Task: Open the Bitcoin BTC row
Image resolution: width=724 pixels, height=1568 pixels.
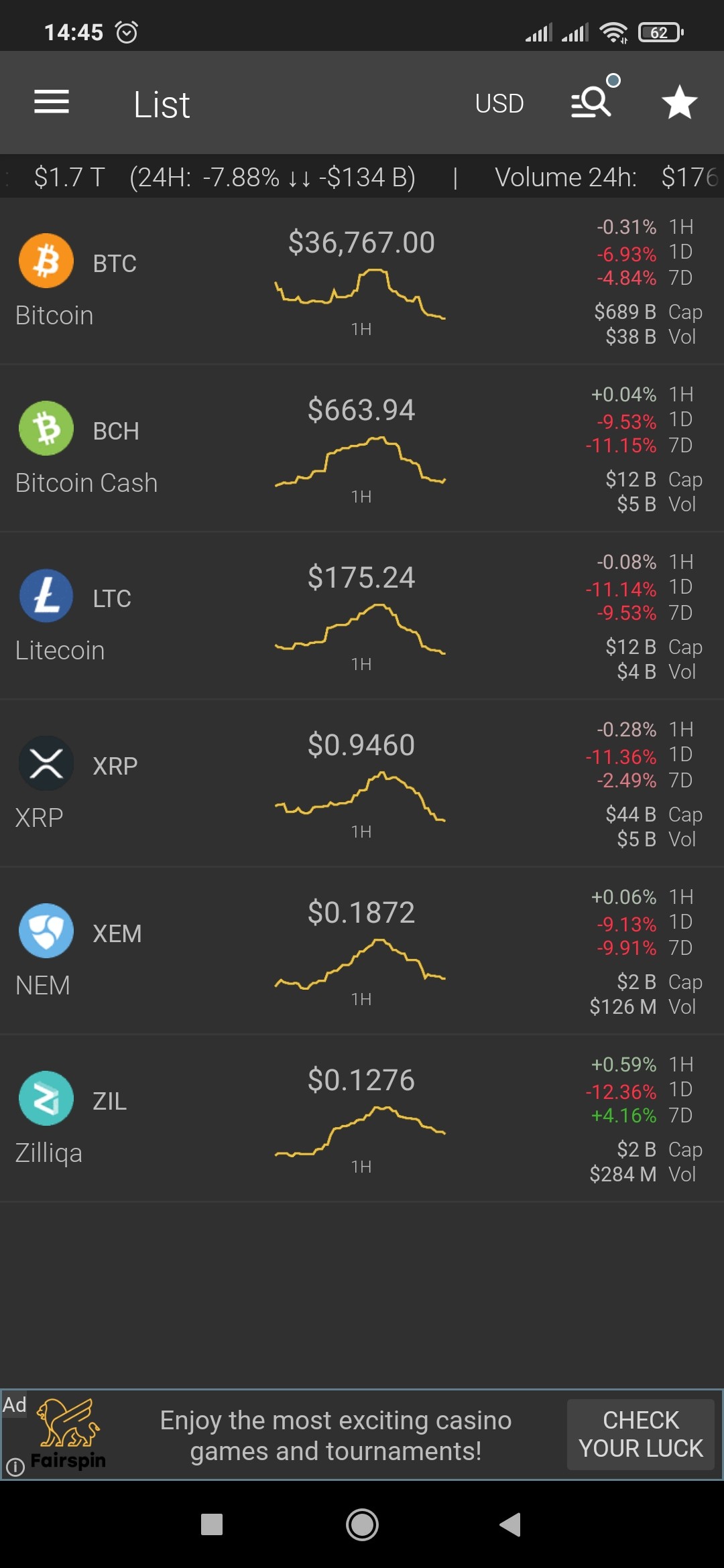Action: pyautogui.click(x=362, y=281)
